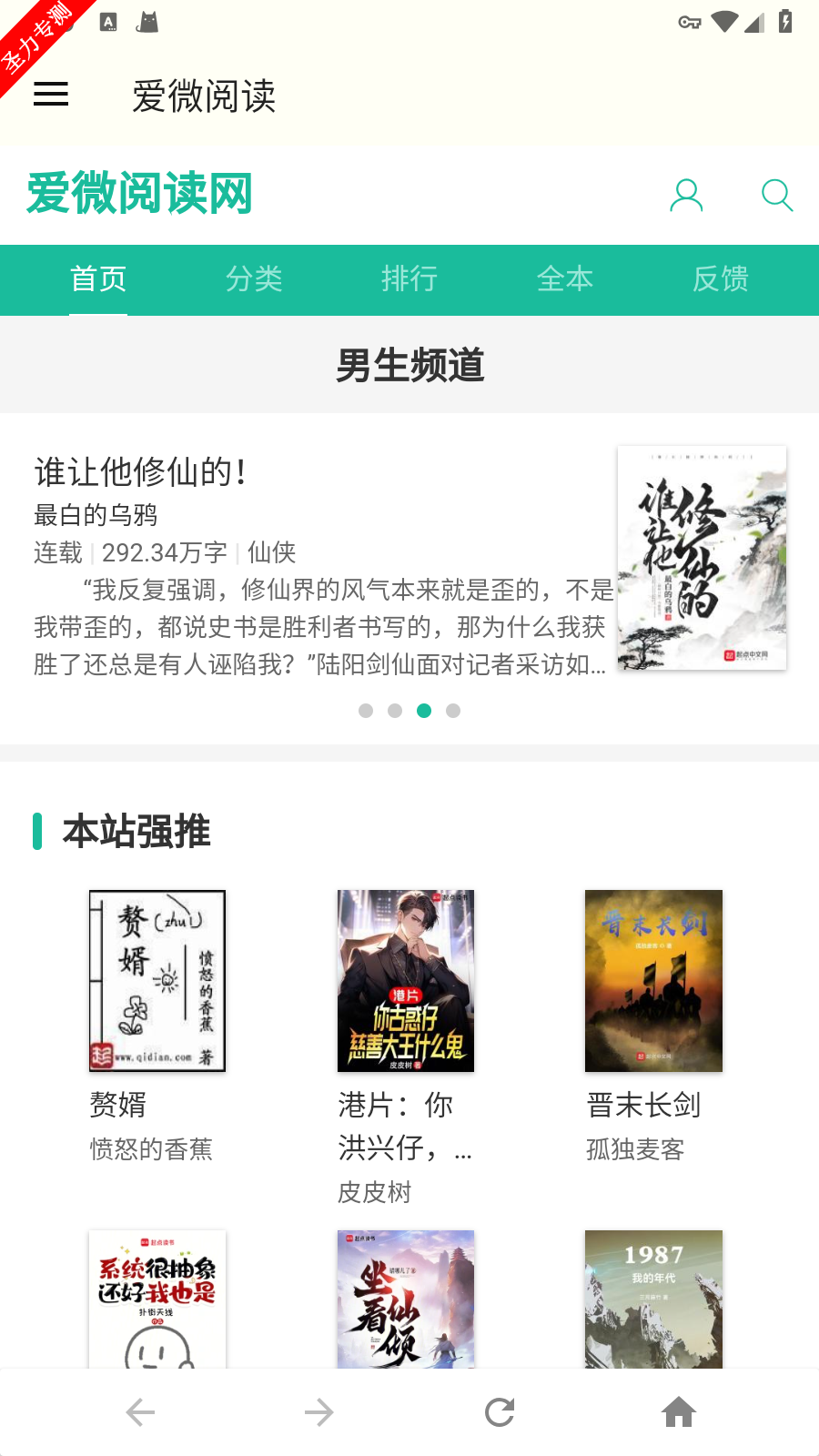Go to the 反馈 tab
Screen dimensions: 819x1456
(721, 279)
